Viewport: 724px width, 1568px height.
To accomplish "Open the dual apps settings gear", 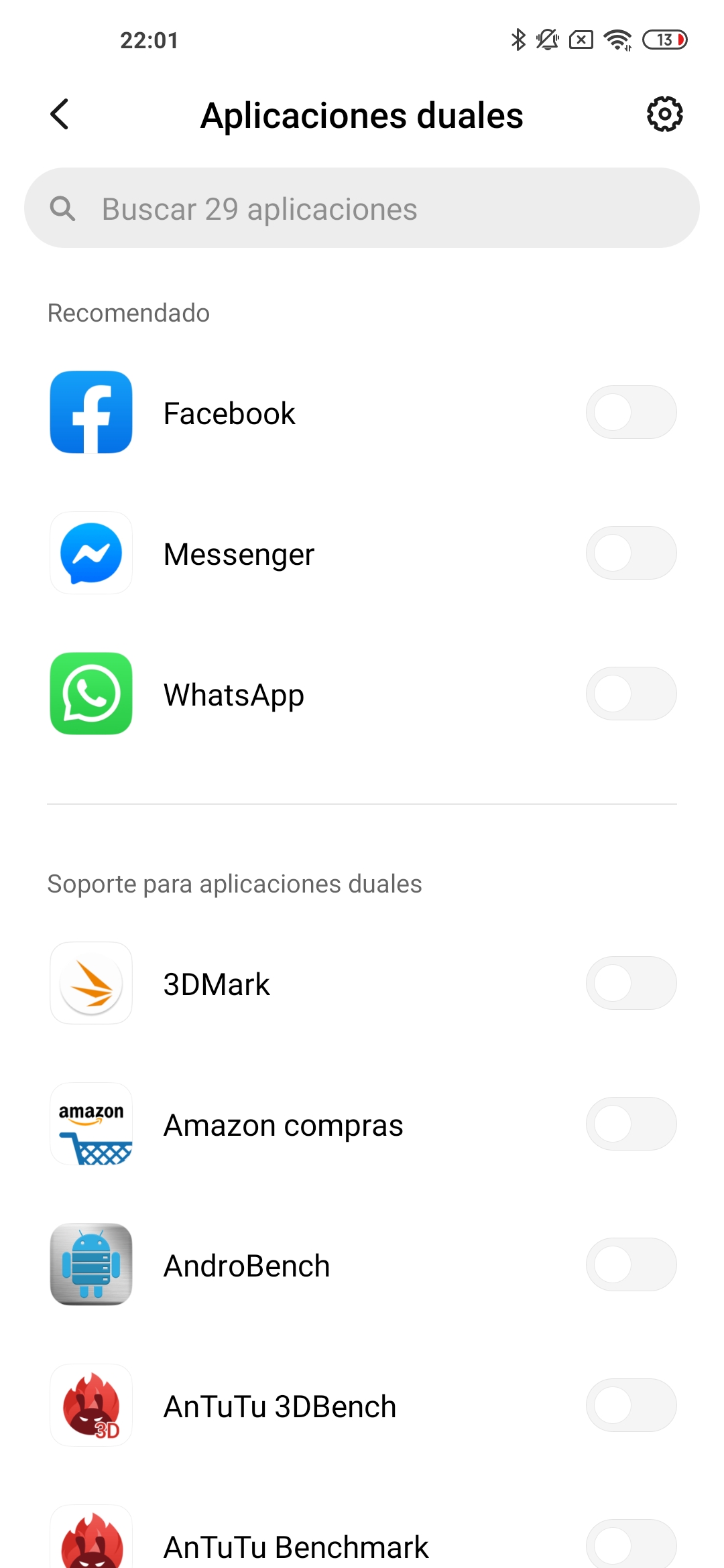I will point(664,115).
